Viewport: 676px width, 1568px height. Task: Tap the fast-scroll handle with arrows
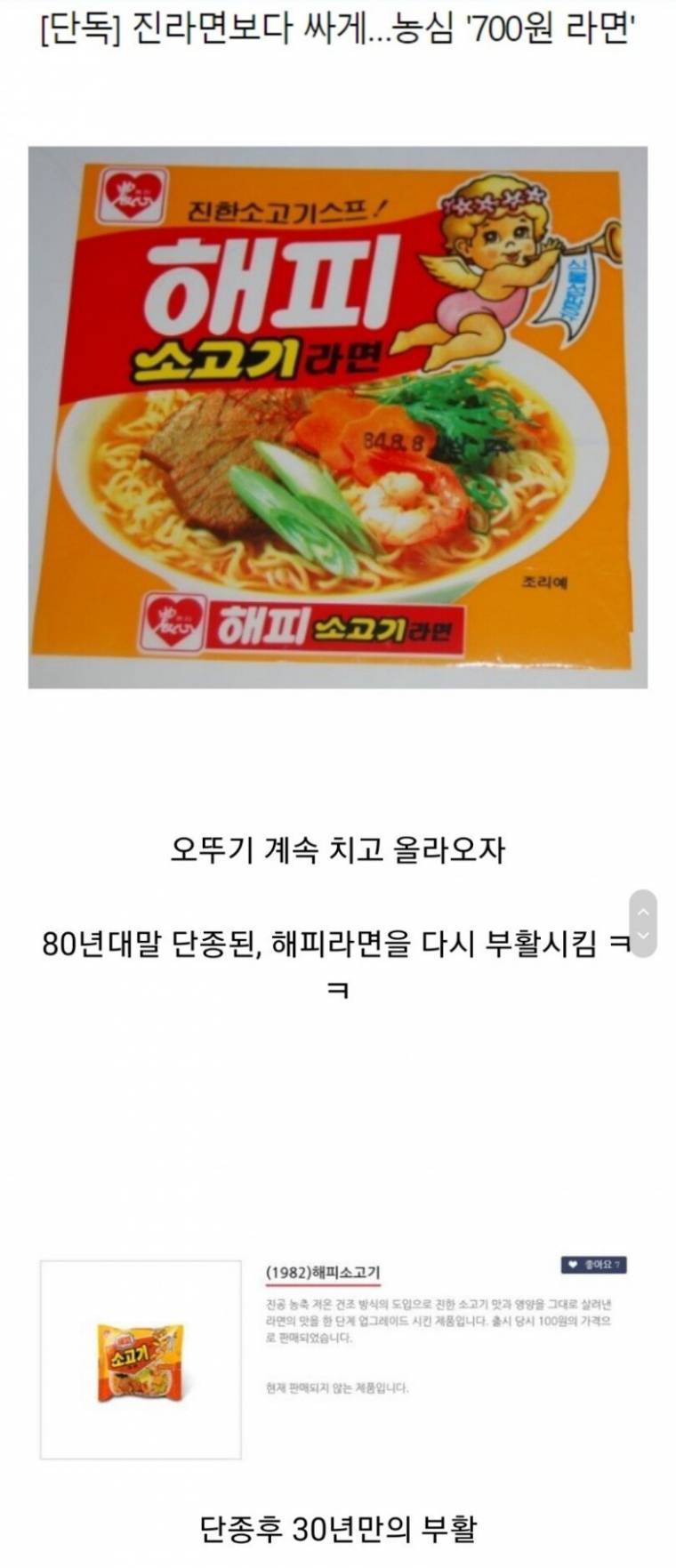[643, 922]
